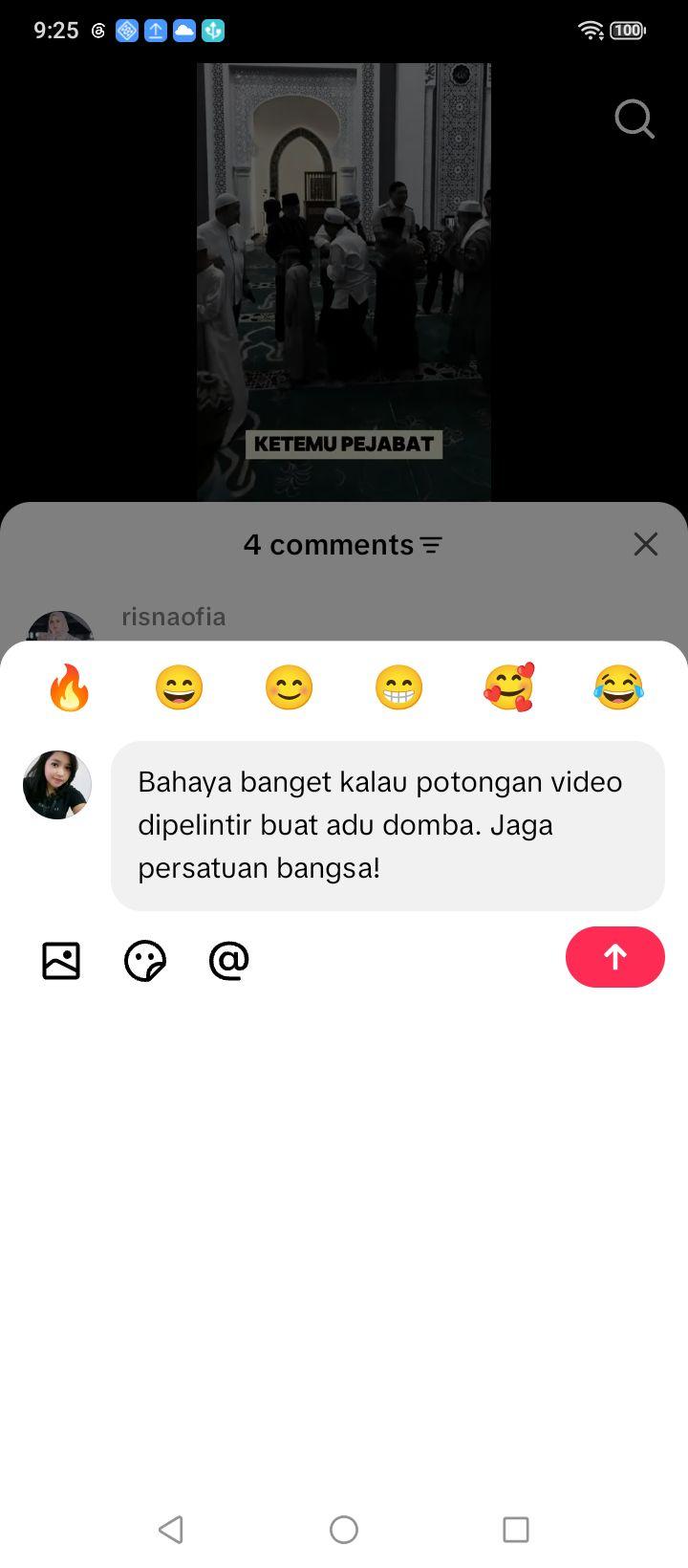
Task: Open the sticker picker
Action: (145, 960)
